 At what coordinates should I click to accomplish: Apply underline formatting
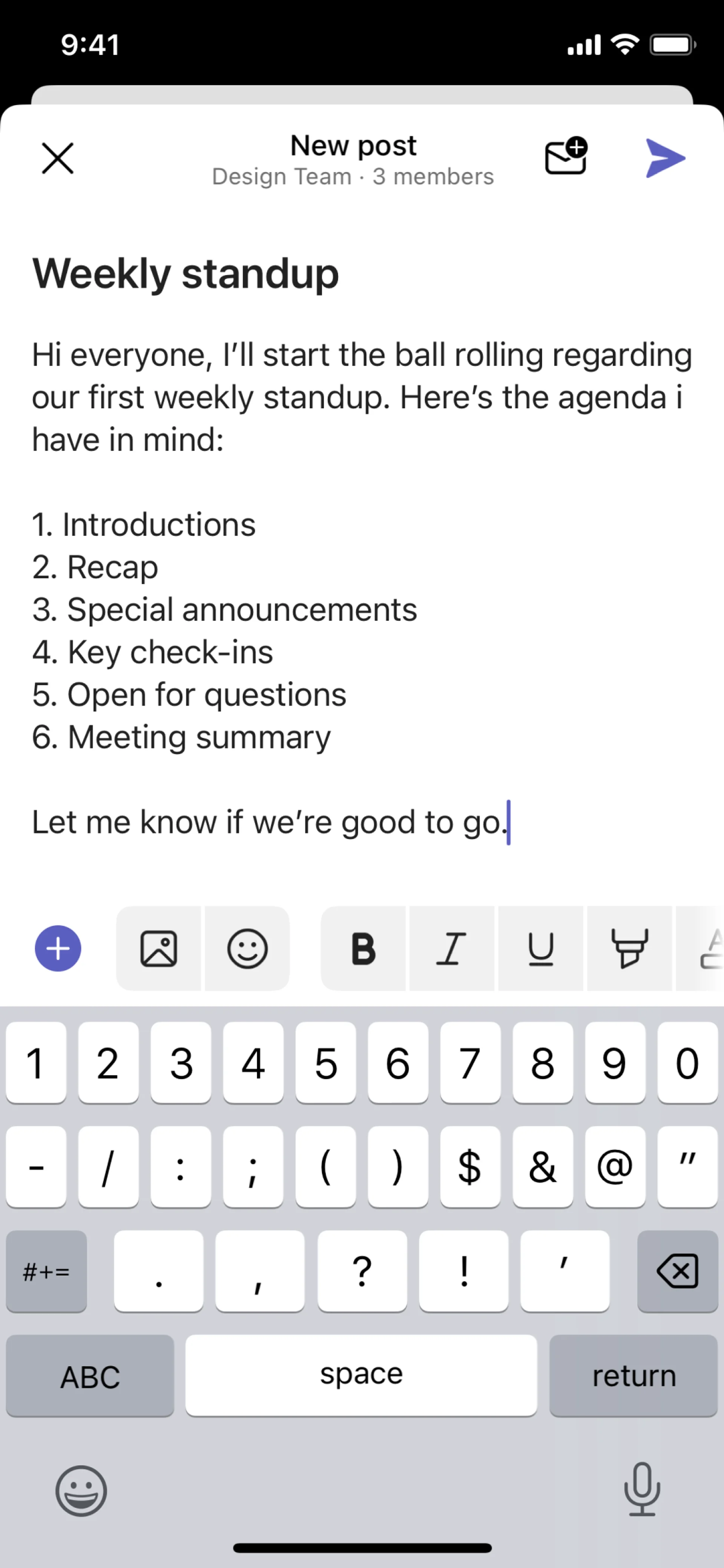tap(540, 948)
